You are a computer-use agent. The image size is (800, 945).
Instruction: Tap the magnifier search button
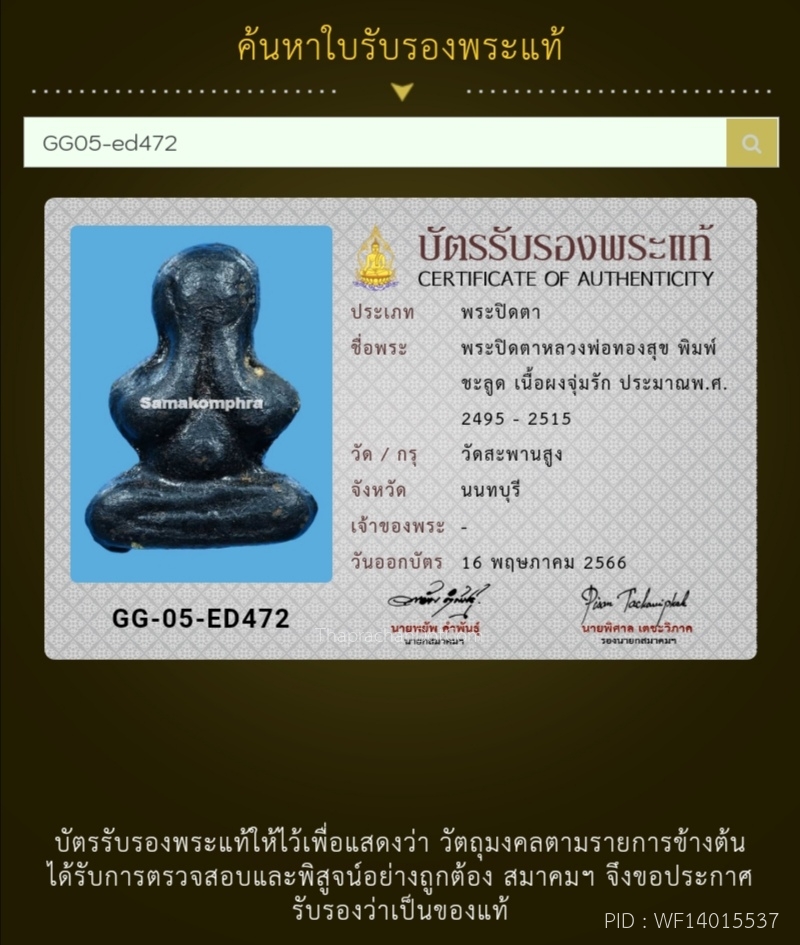pos(752,143)
